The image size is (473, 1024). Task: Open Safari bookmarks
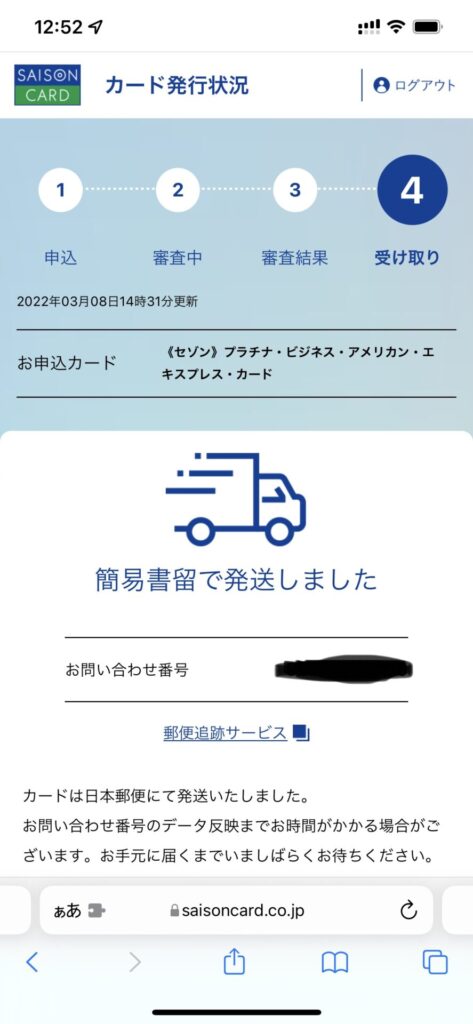click(x=334, y=963)
